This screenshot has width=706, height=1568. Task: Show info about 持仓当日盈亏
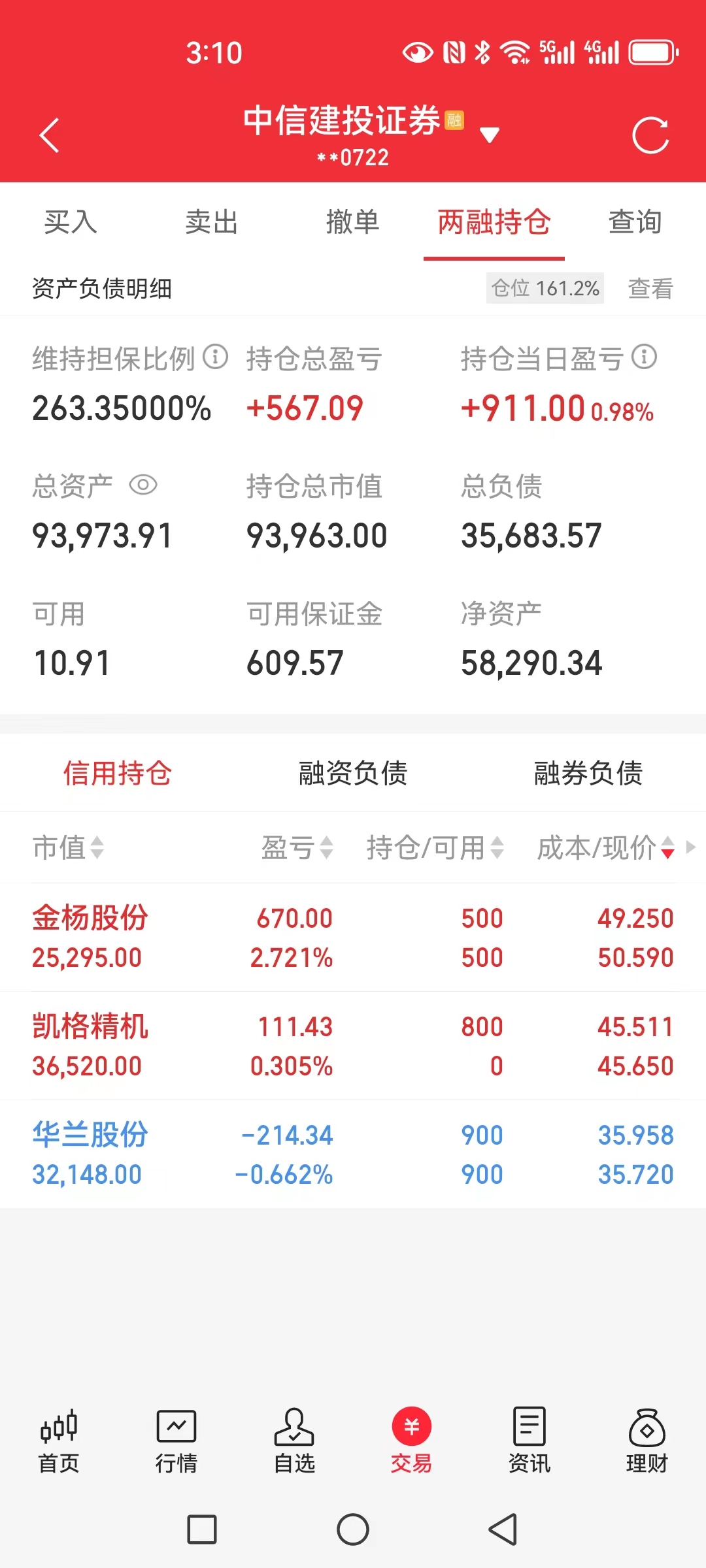645,357
